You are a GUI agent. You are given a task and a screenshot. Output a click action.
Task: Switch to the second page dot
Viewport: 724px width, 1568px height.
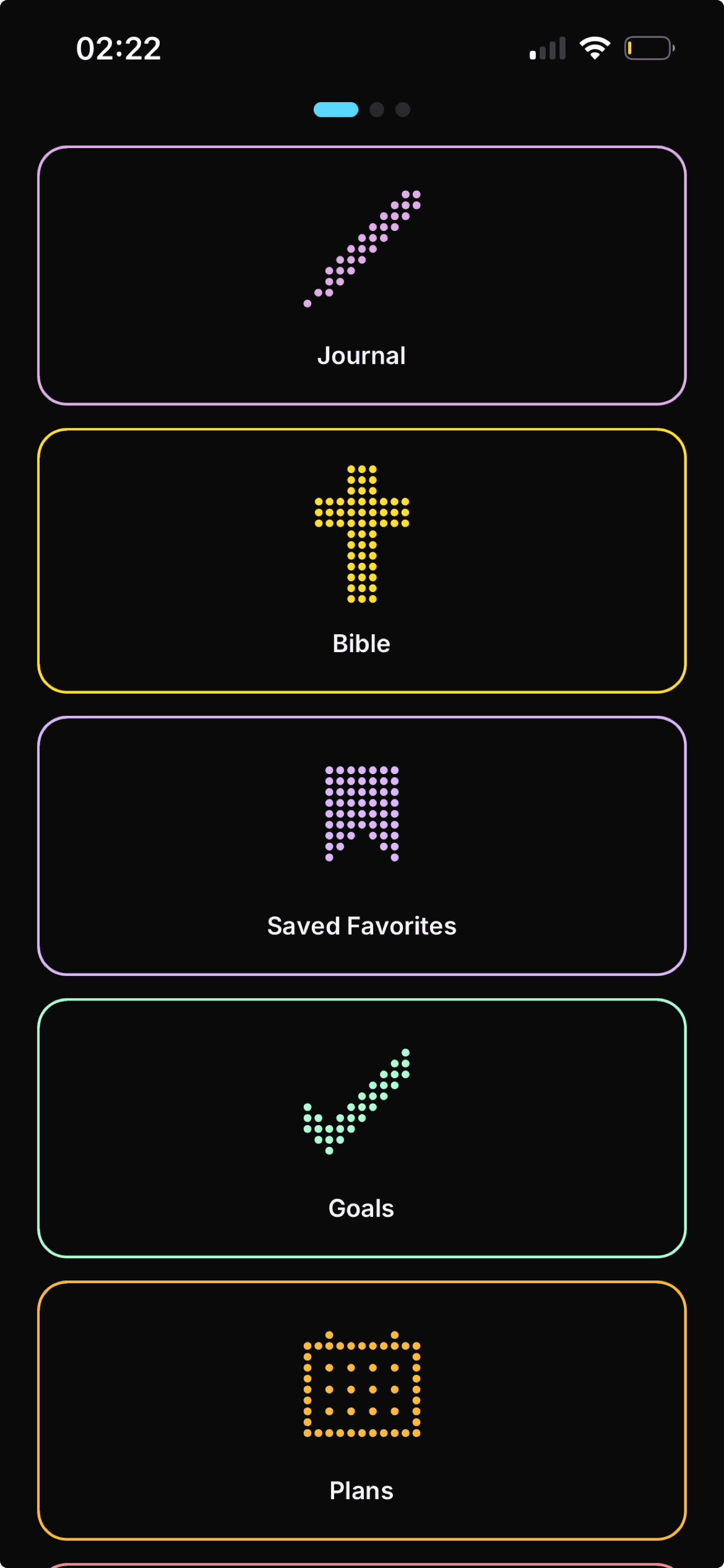[376, 110]
